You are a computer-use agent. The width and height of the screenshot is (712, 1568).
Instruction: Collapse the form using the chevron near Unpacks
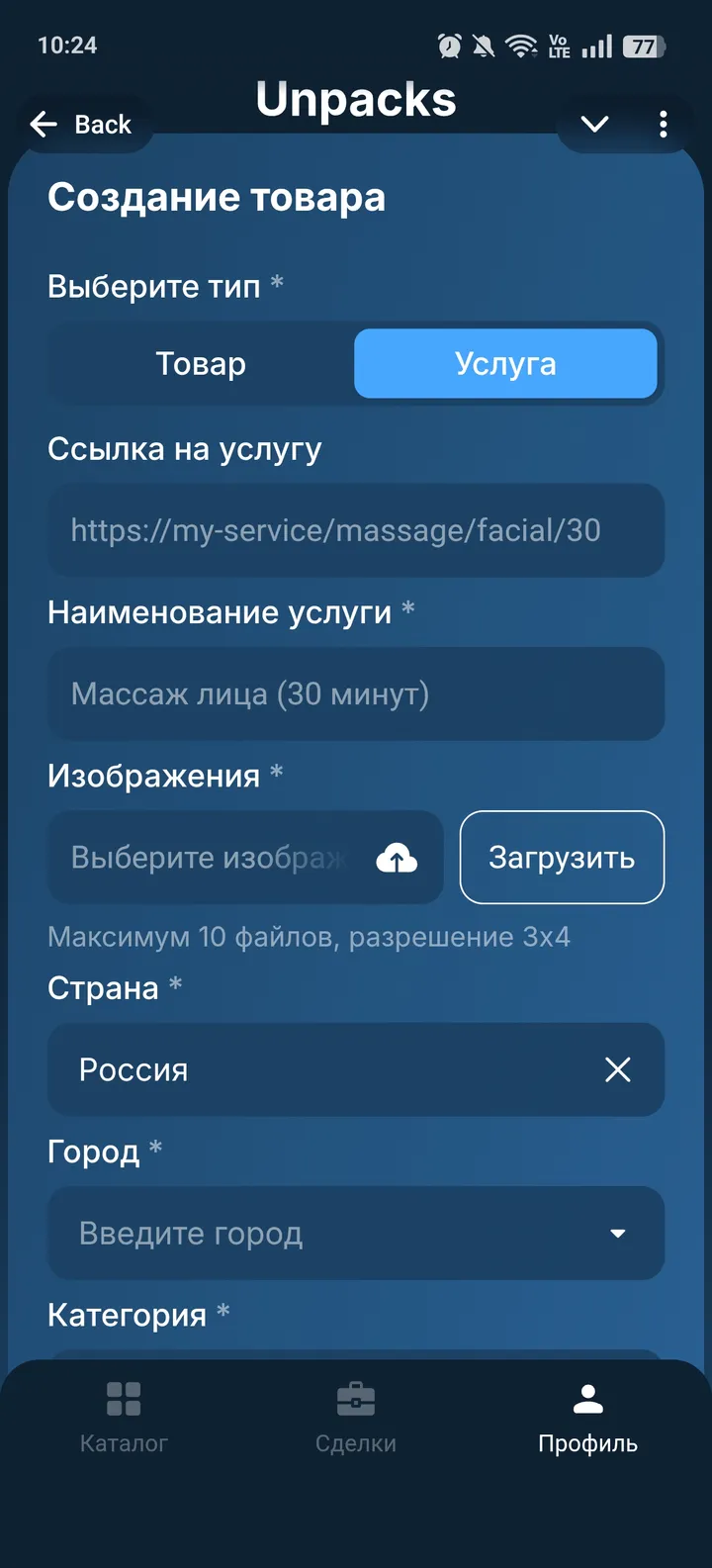pos(594,125)
